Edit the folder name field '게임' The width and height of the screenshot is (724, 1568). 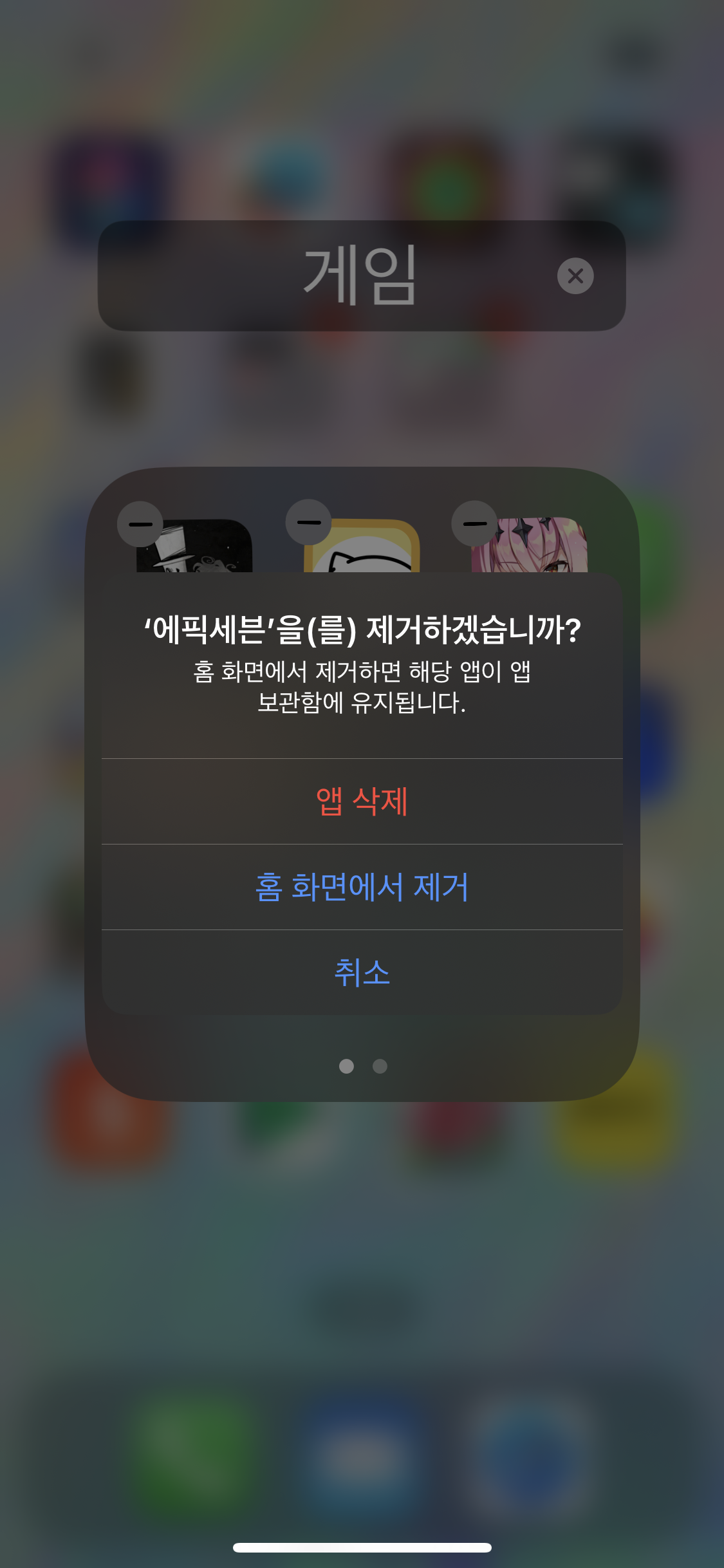coord(360,275)
